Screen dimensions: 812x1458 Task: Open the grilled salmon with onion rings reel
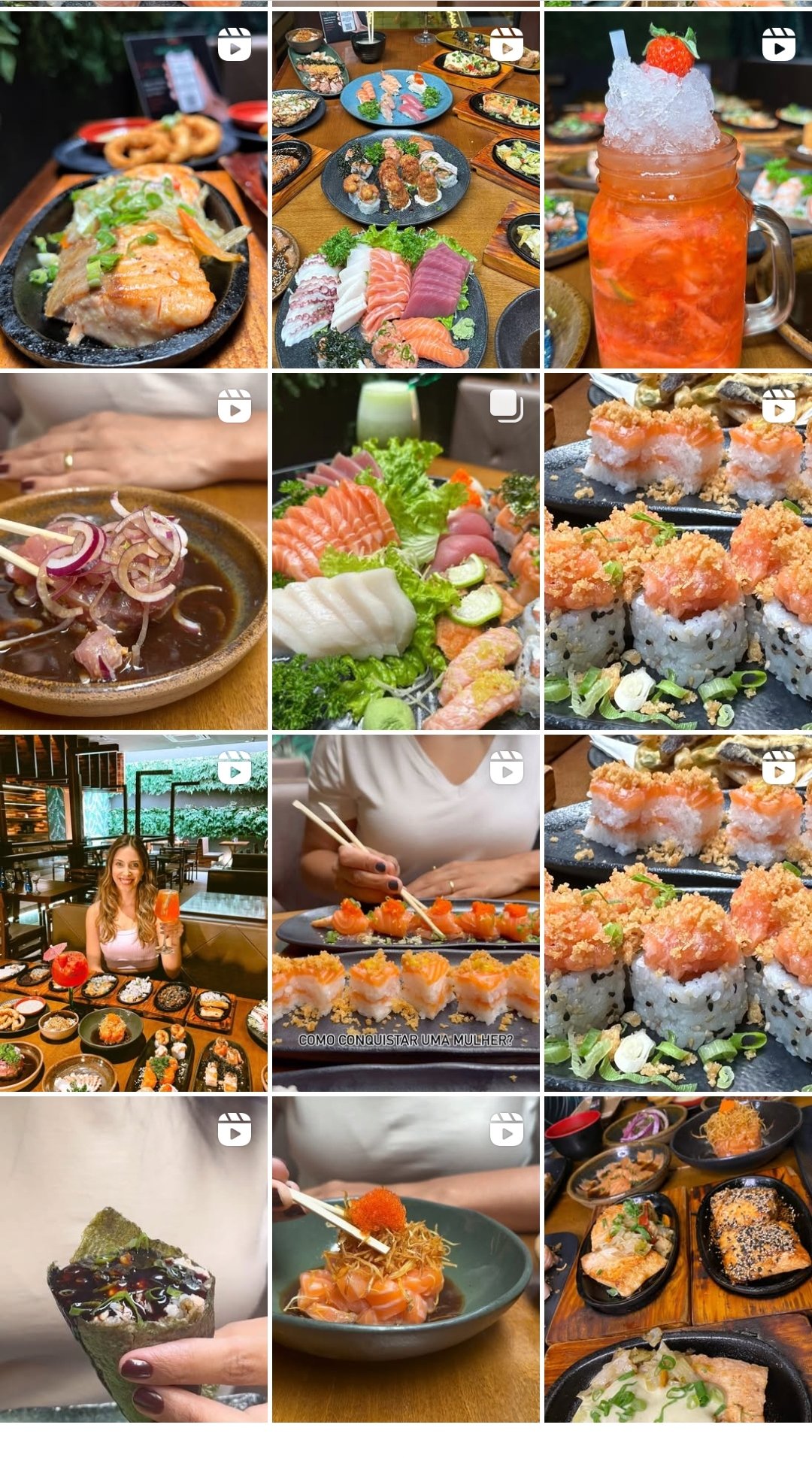click(x=133, y=189)
